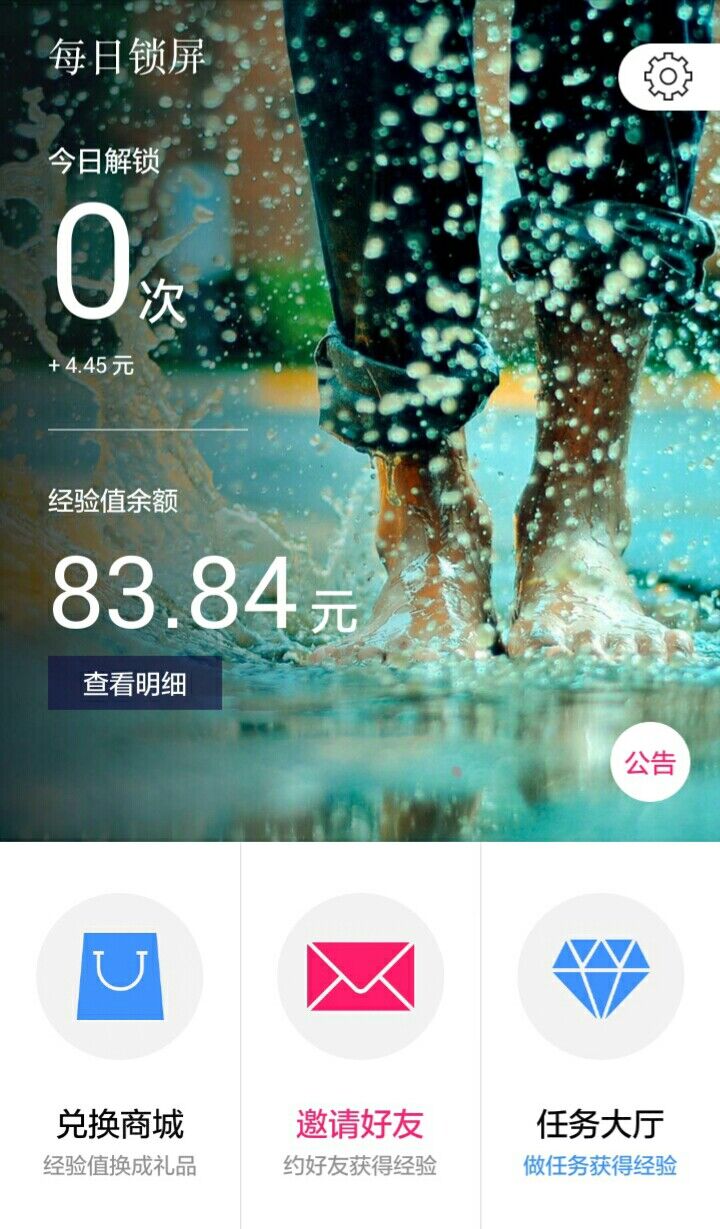Tap the 查看明细 button
The width and height of the screenshot is (720, 1229).
(x=135, y=684)
